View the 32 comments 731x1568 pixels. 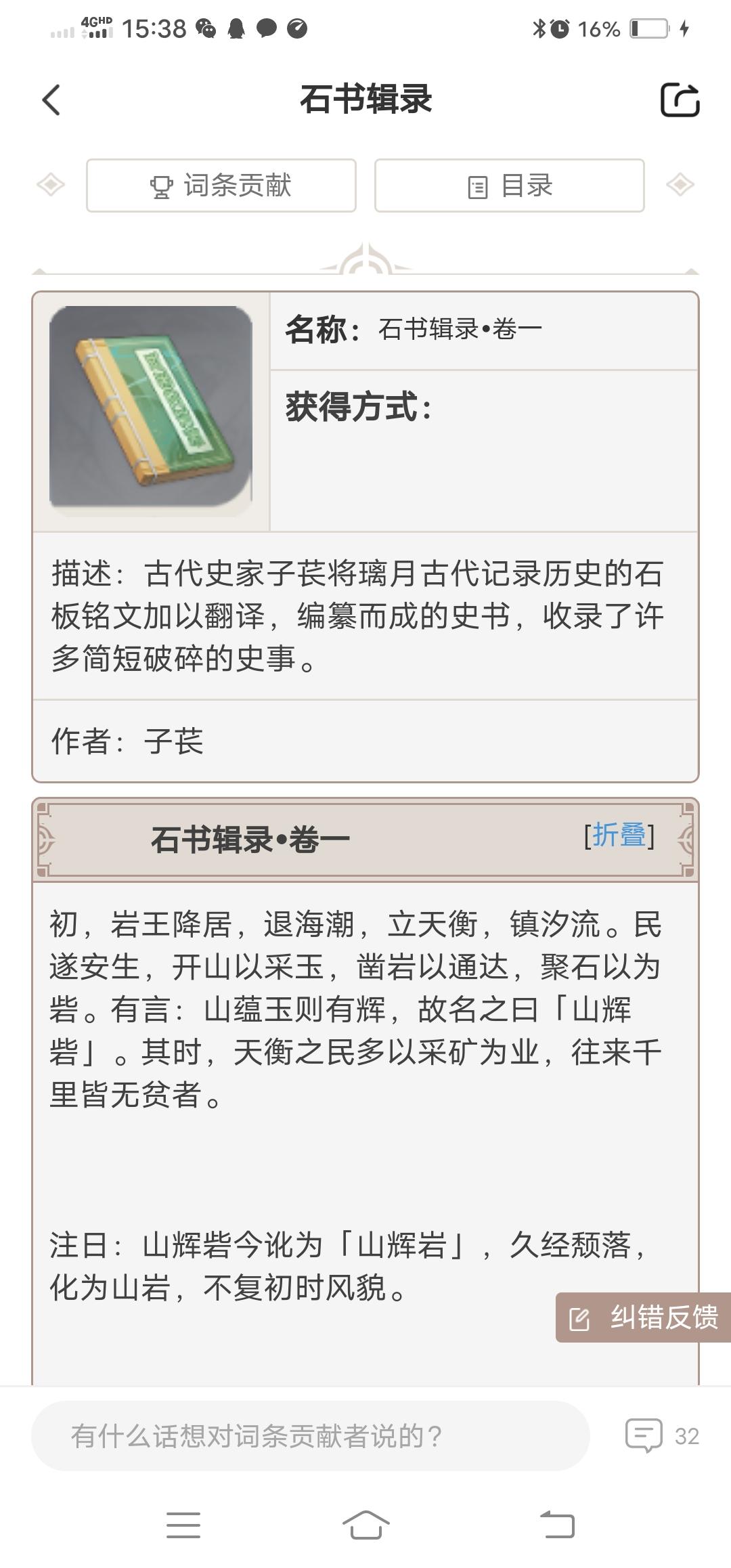click(x=661, y=1435)
